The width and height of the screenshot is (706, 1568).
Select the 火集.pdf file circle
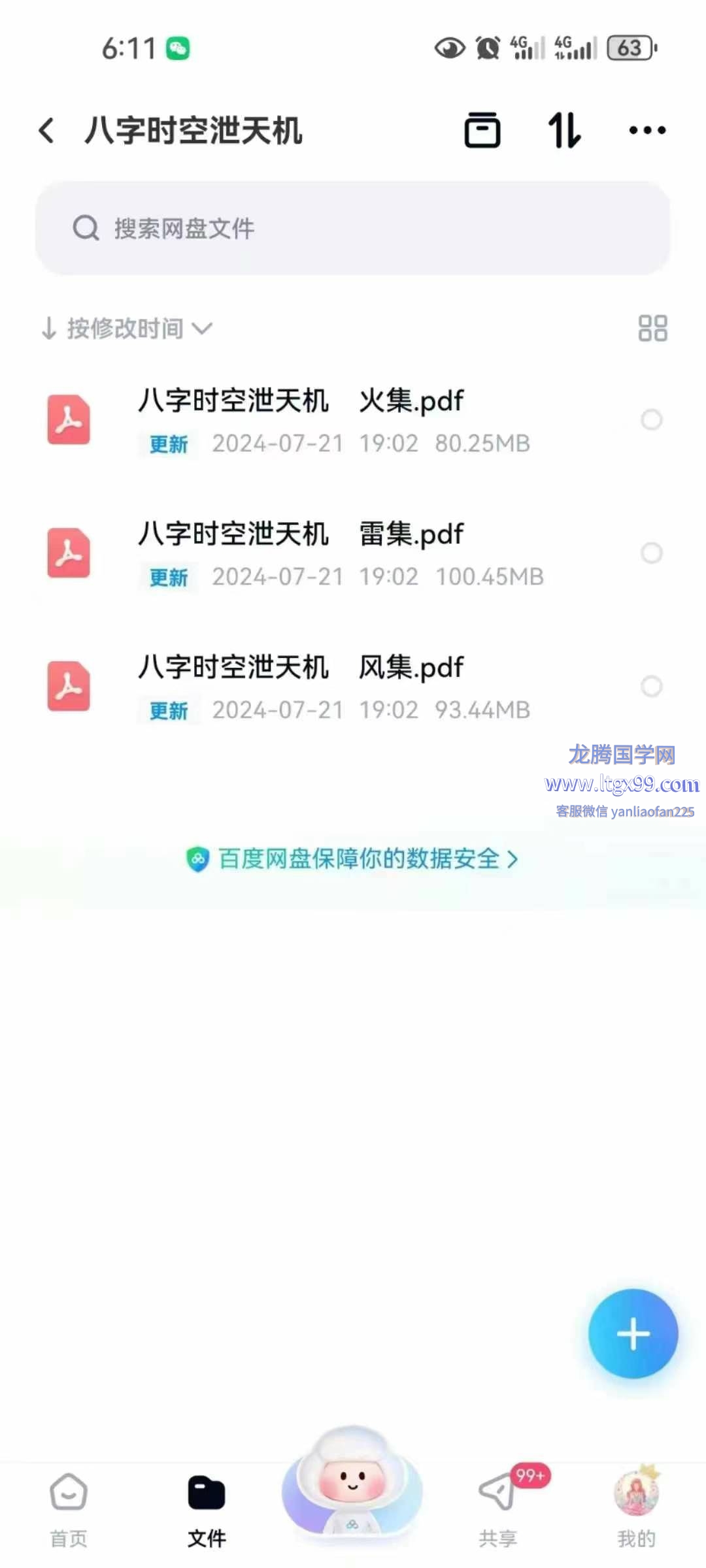point(651,419)
